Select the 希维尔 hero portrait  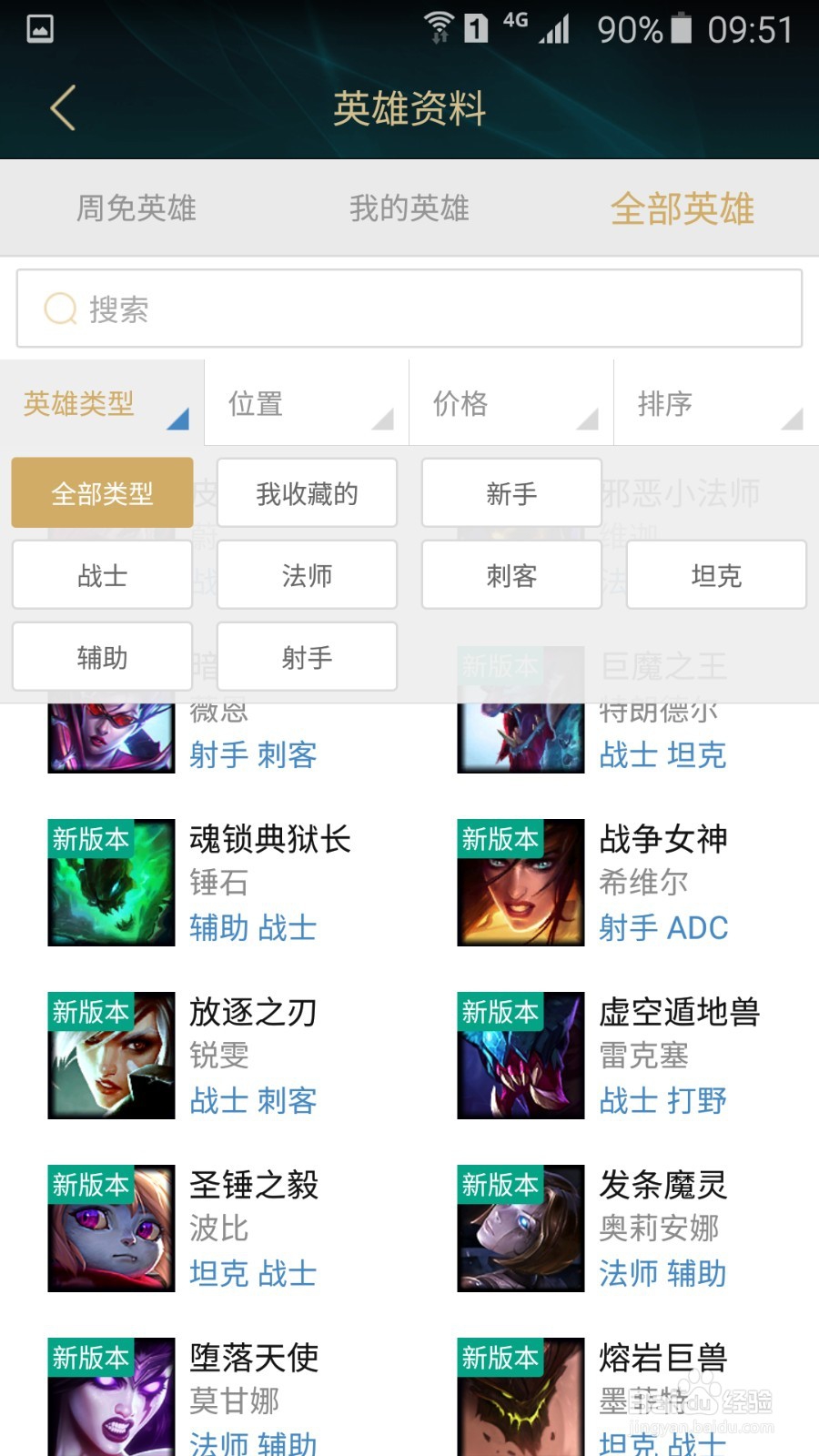(520, 881)
